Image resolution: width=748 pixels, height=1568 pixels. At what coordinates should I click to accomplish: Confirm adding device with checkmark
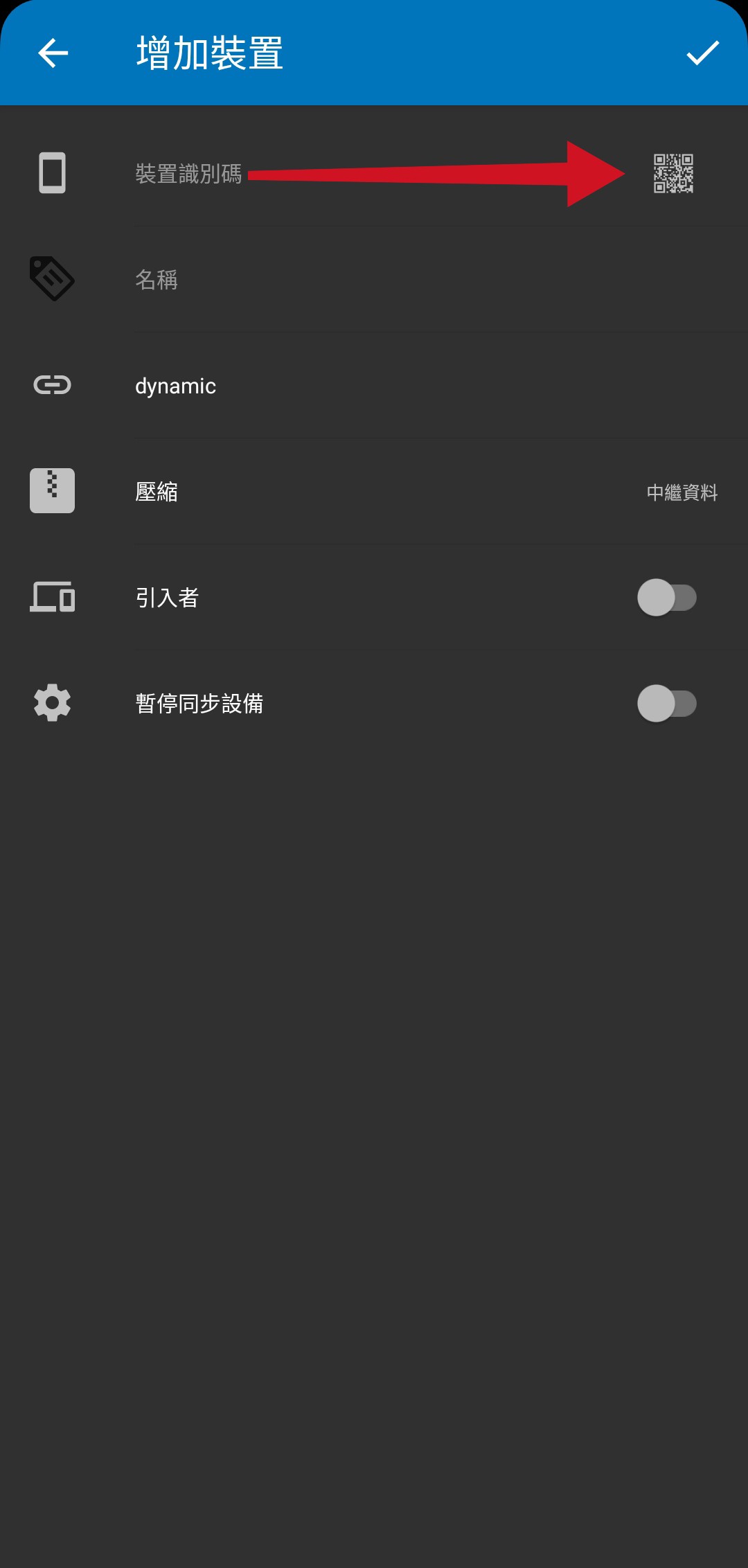(x=702, y=53)
